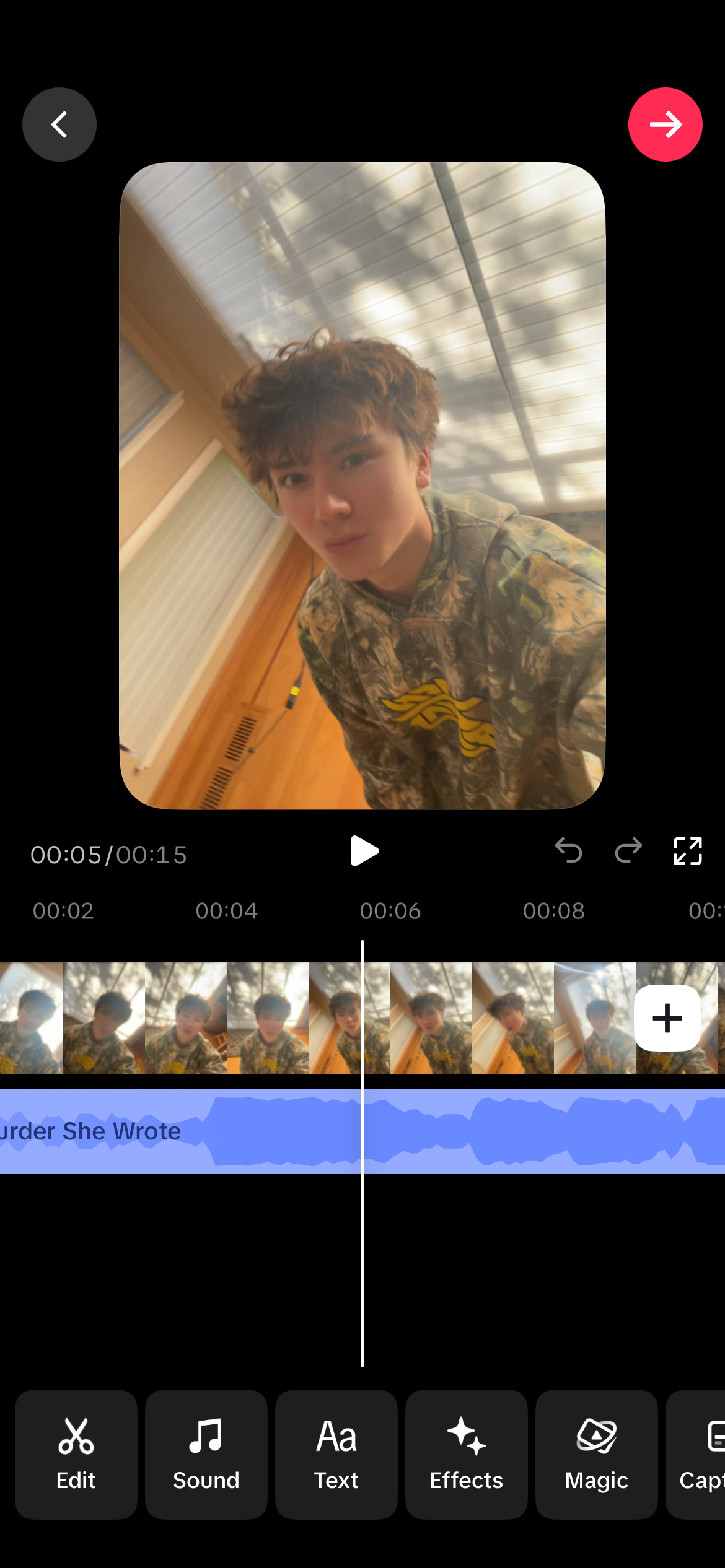This screenshot has height=1568, width=725.
Task: Open the Sound tool
Action: [x=206, y=1454]
